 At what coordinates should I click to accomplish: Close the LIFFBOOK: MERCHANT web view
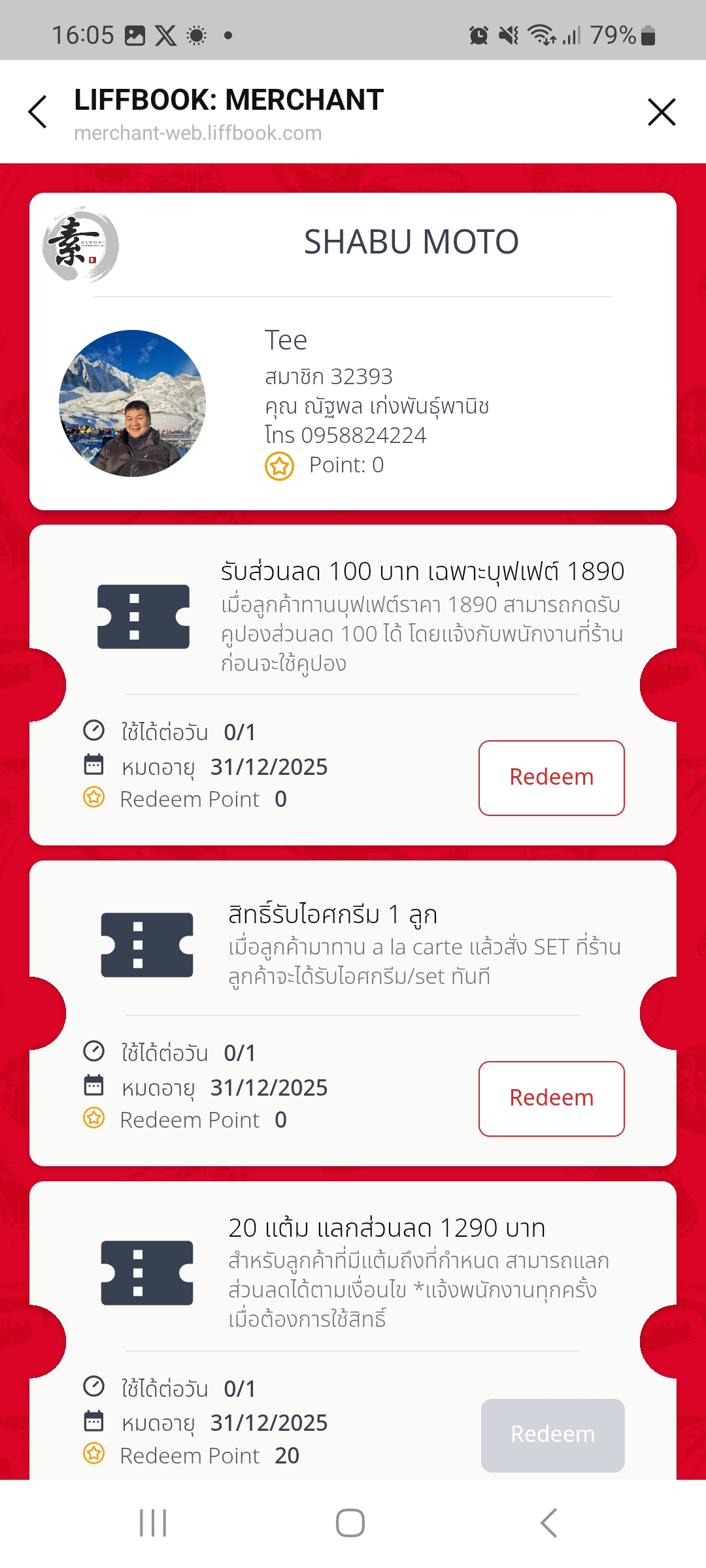[661, 112]
